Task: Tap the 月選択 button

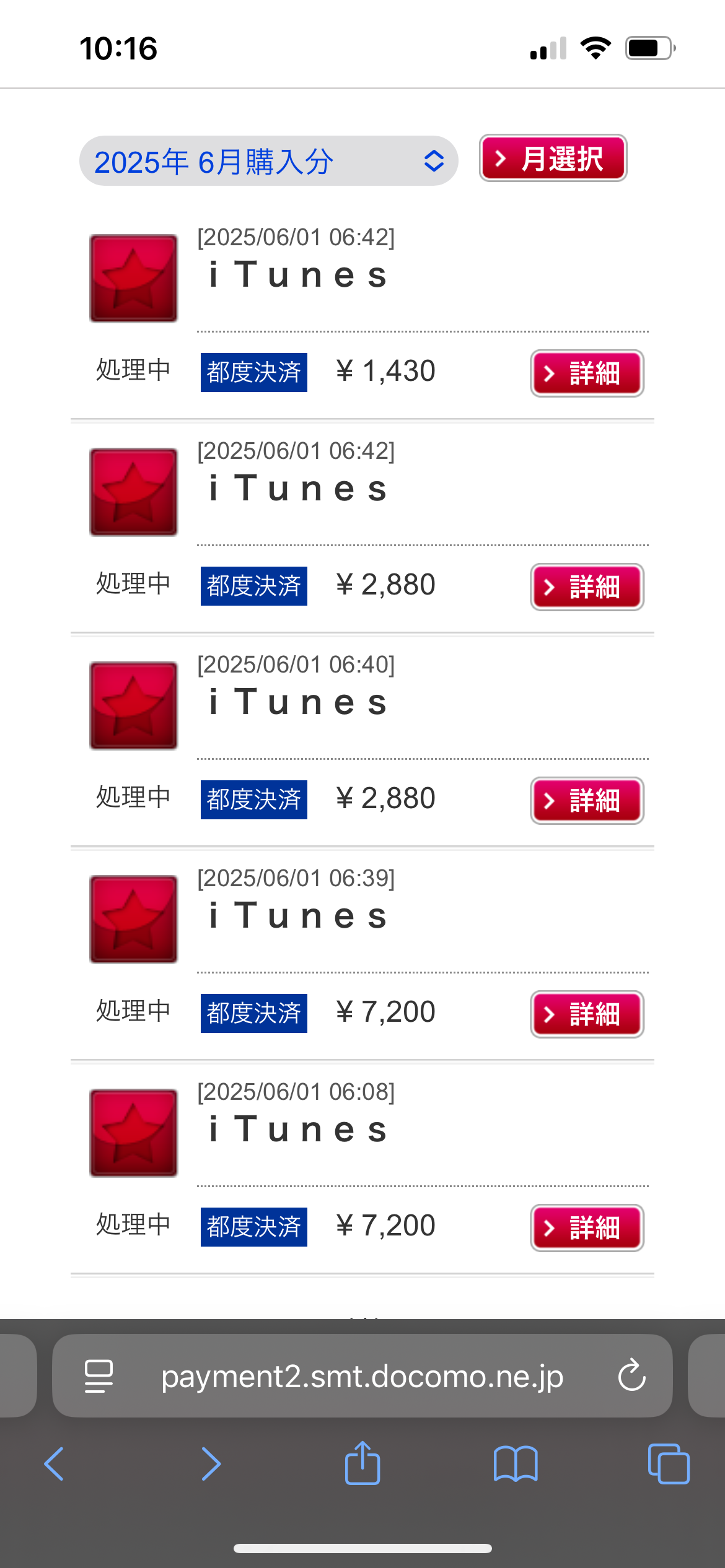Action: point(553,159)
